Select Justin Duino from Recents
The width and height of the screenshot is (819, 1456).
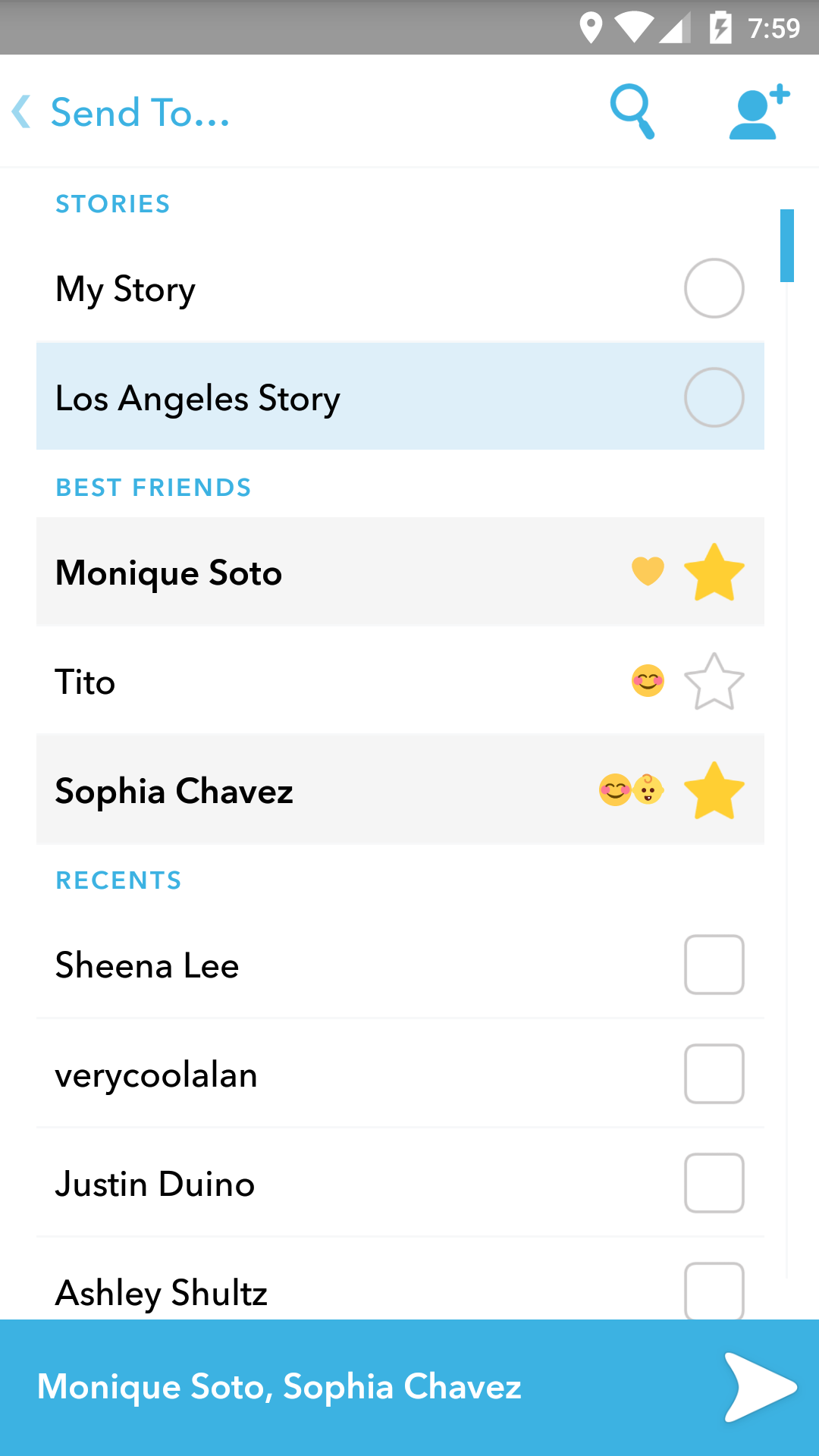coord(714,1183)
